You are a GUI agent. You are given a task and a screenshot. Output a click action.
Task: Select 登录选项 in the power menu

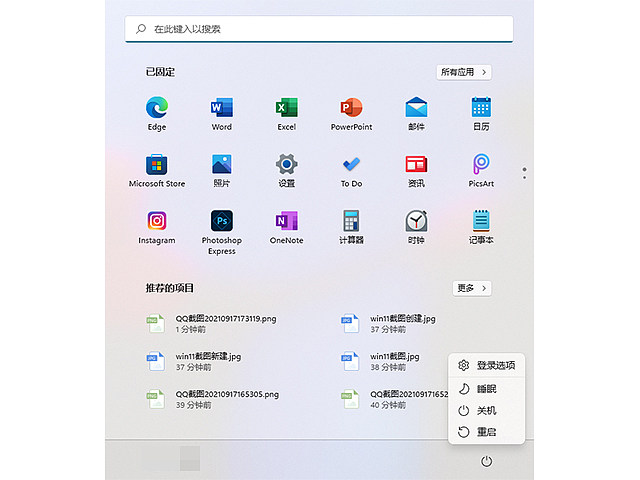[x=487, y=366]
